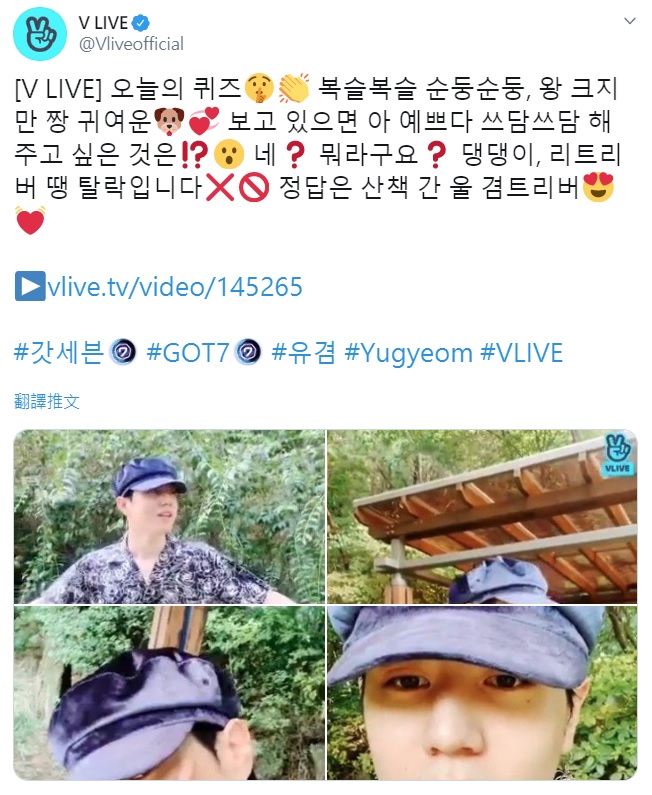The width and height of the screenshot is (652, 795).
Task: Open the photo with the wooden pergola
Action: (482, 516)
